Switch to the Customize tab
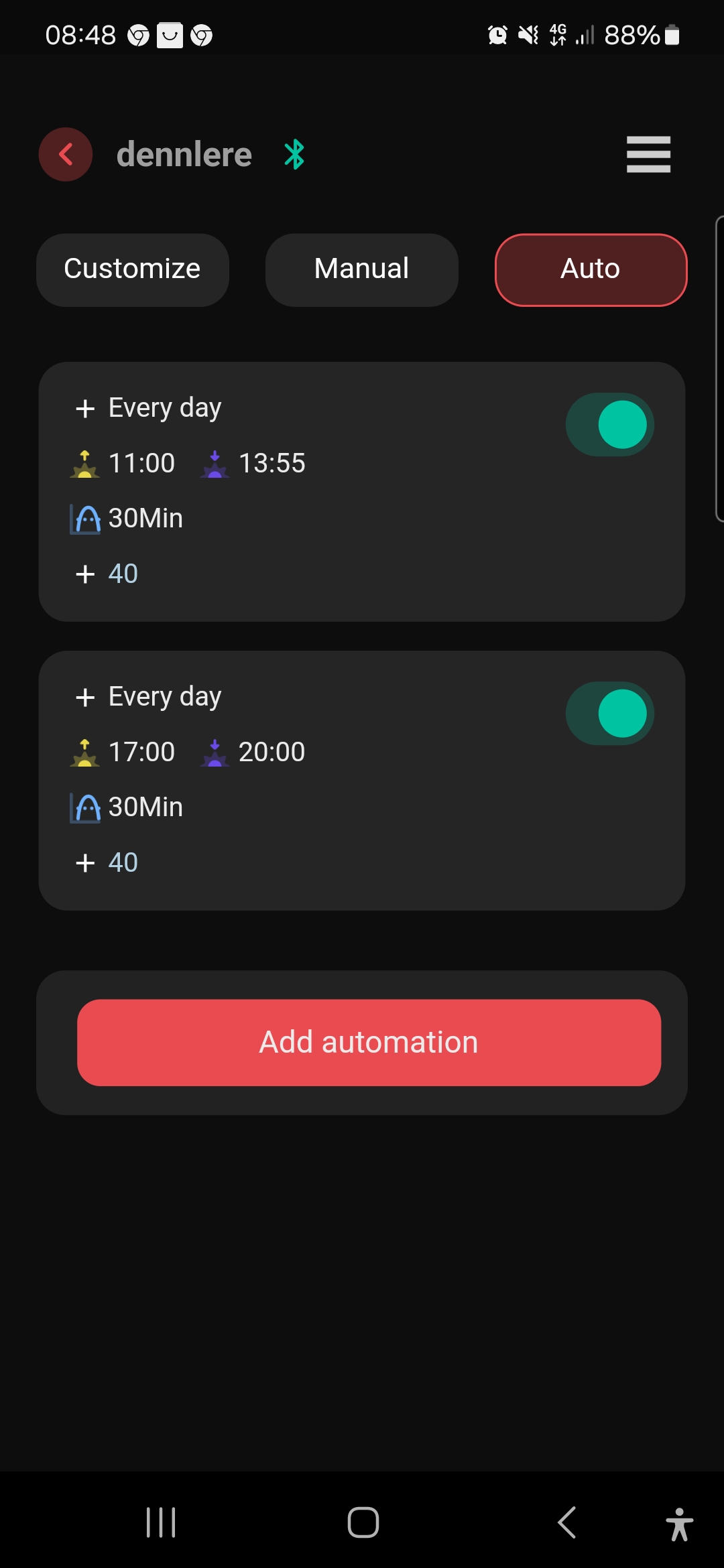The height and width of the screenshot is (1568, 724). pos(133,269)
